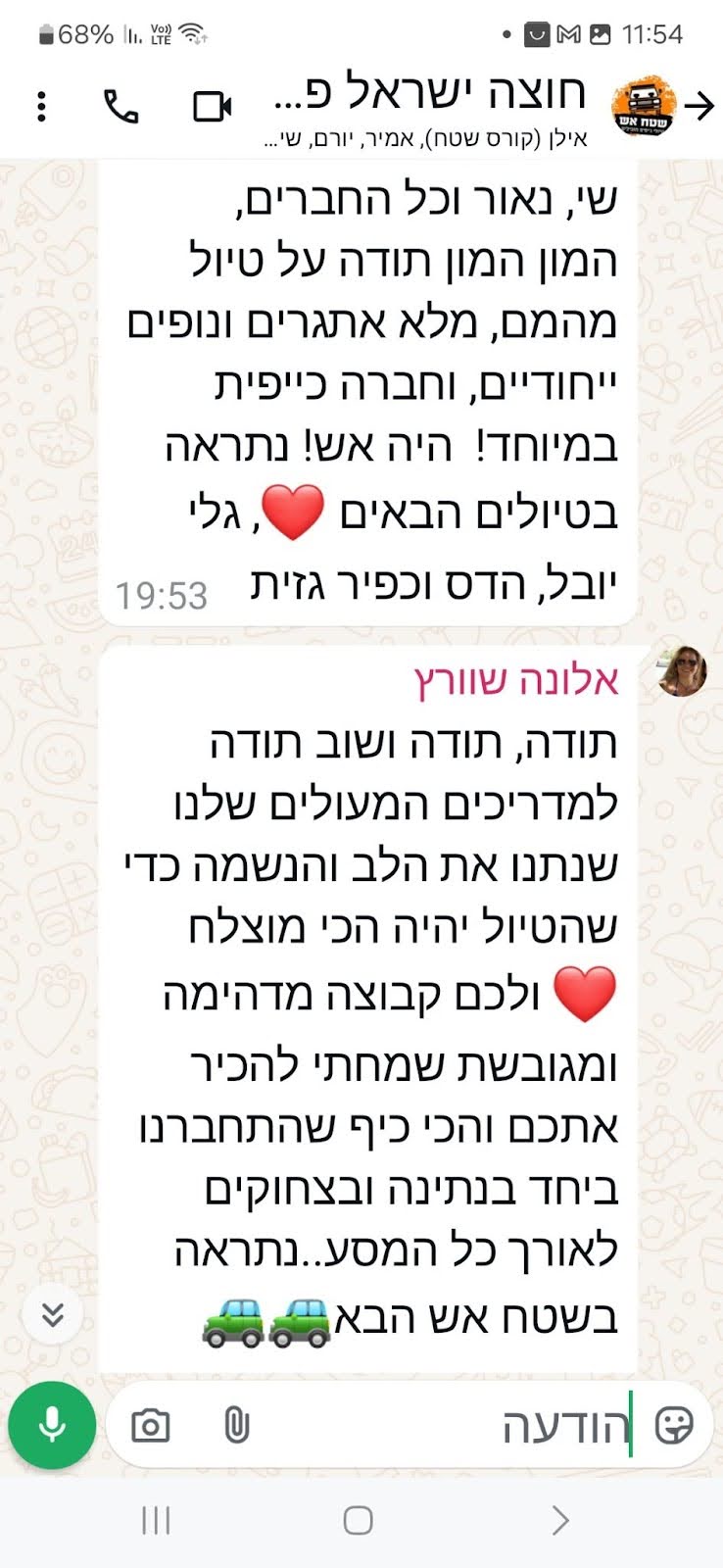This screenshot has width=723, height=1568.
Task: Record a voice message with the microphone
Action: [52, 1424]
